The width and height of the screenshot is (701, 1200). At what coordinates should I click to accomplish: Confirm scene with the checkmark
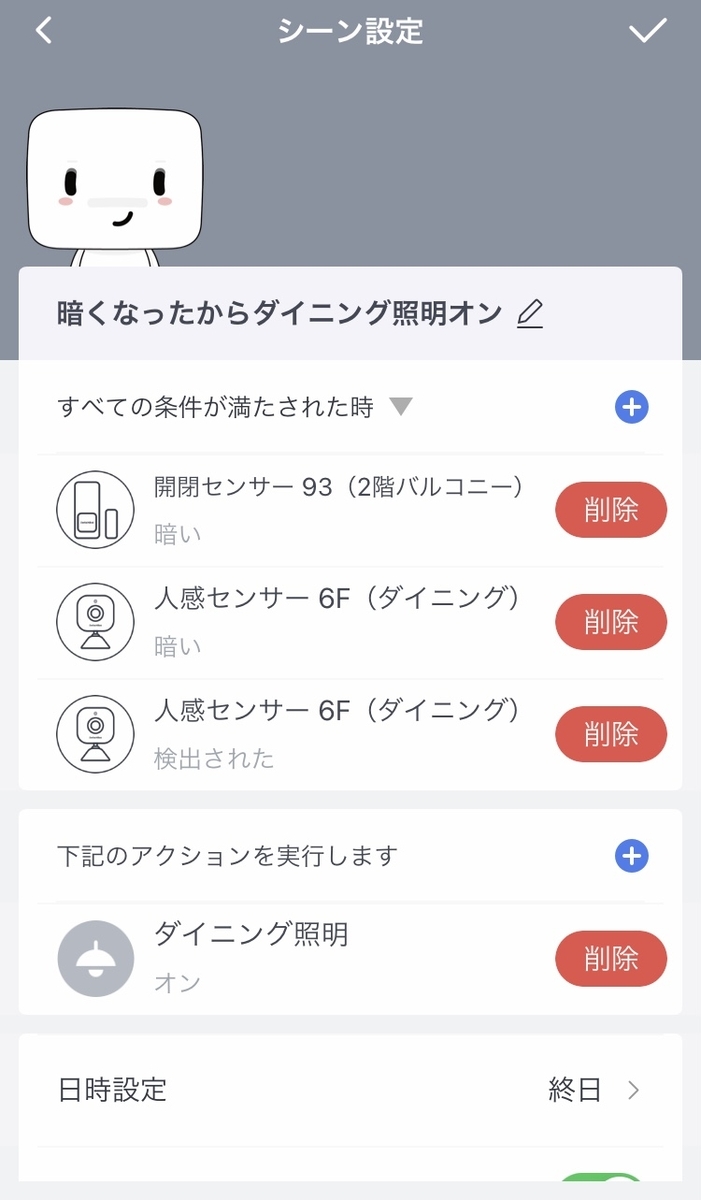pyautogui.click(x=647, y=31)
